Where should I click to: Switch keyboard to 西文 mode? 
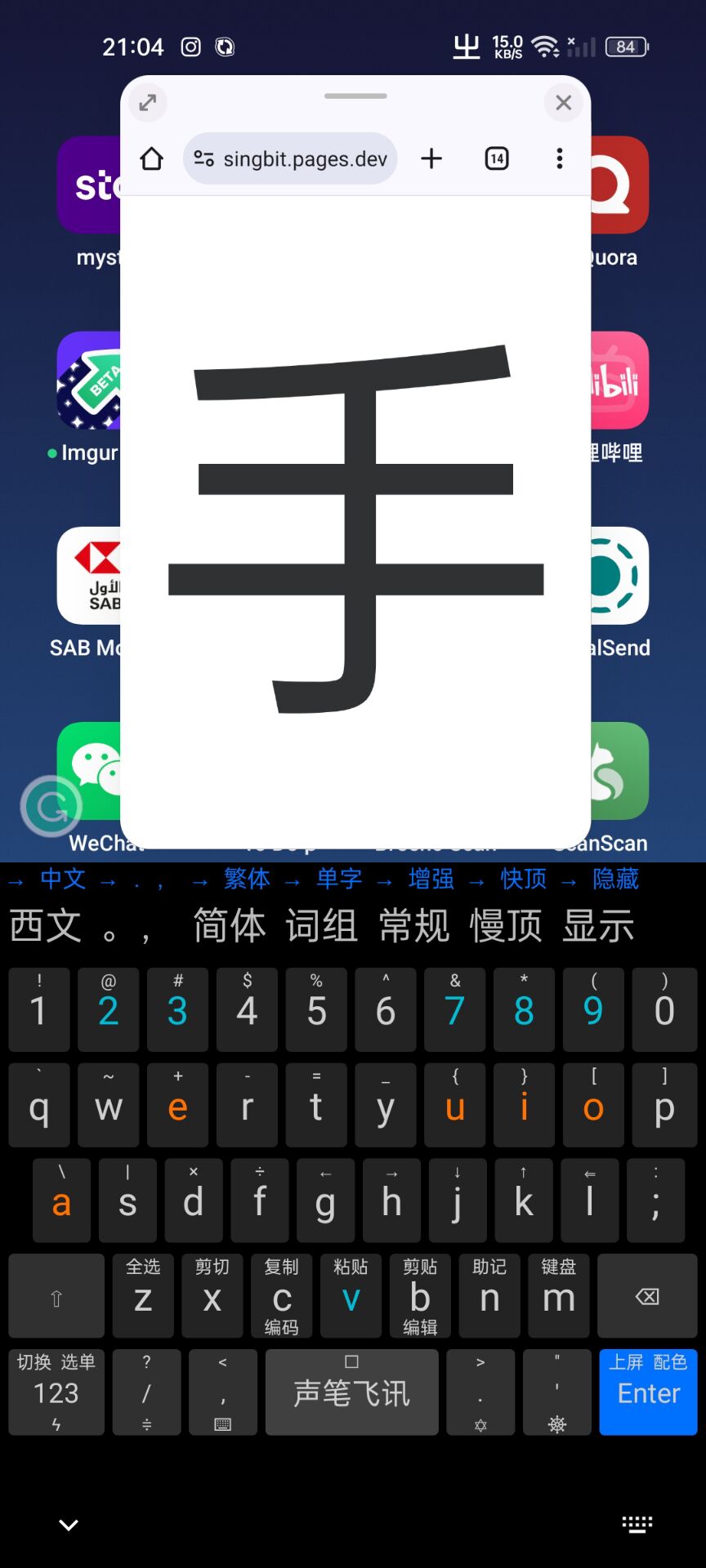[x=46, y=926]
